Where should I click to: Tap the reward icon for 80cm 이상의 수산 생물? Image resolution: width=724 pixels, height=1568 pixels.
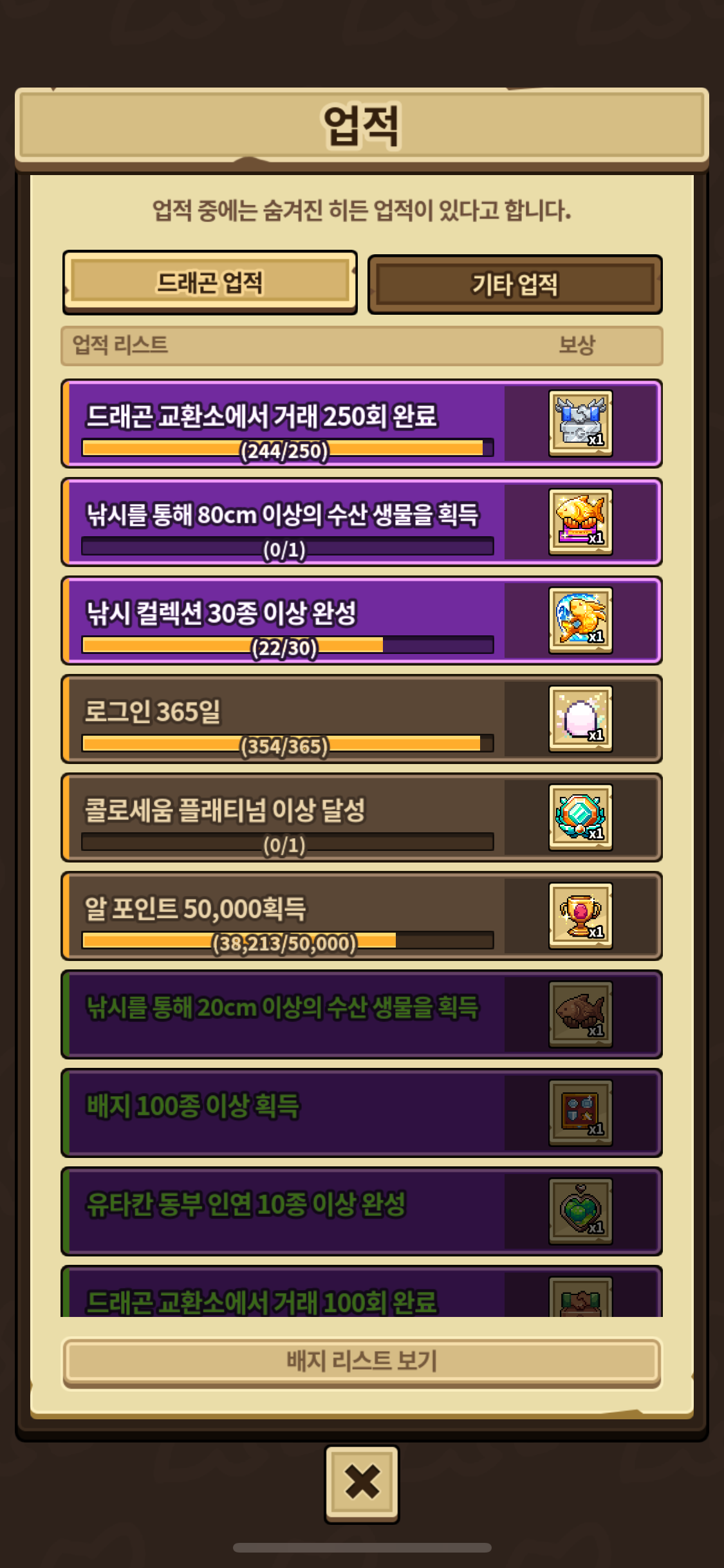click(x=580, y=522)
